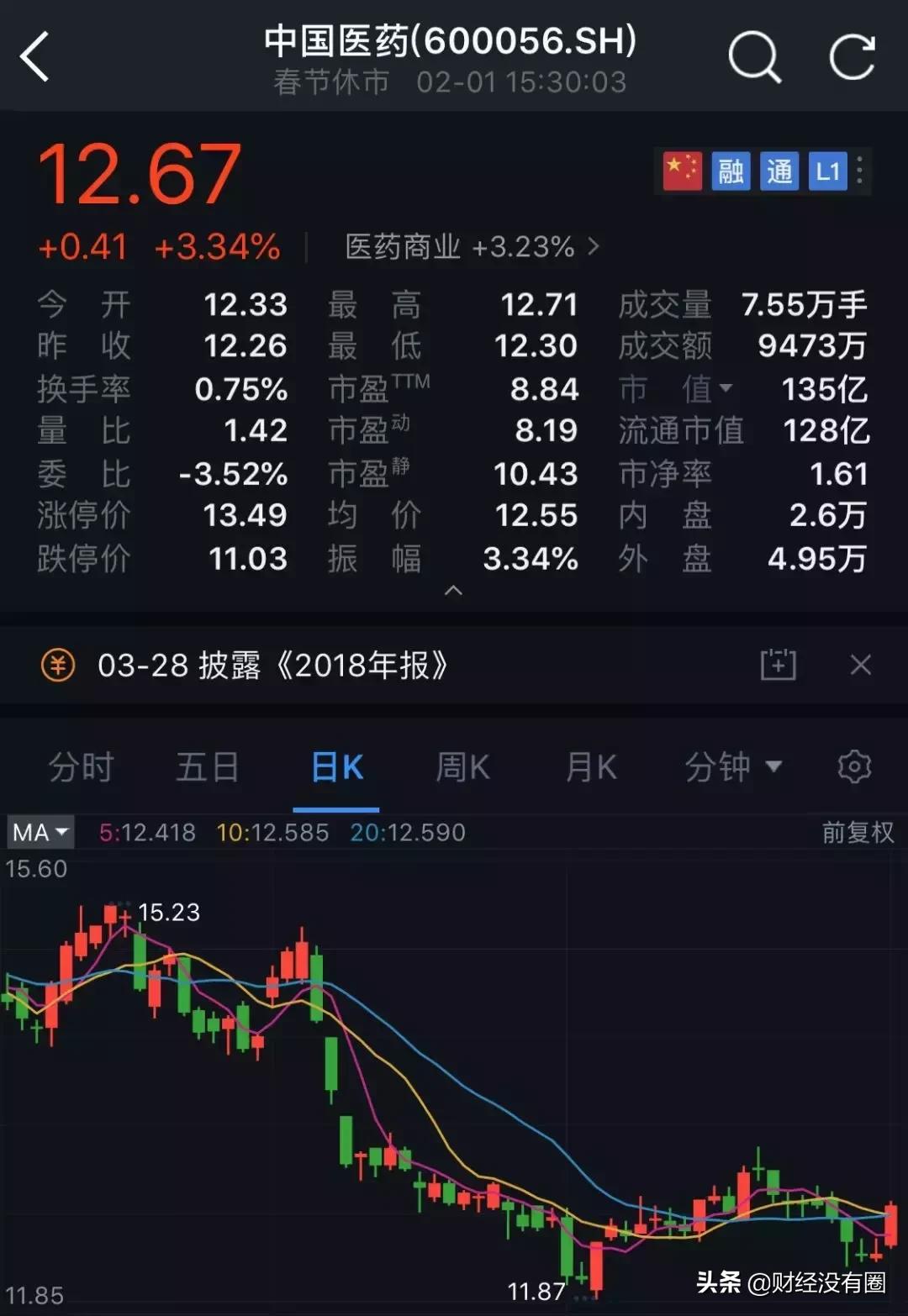Toggle L1 quote level
Image resolution: width=908 pixels, height=1316 pixels.
(827, 171)
